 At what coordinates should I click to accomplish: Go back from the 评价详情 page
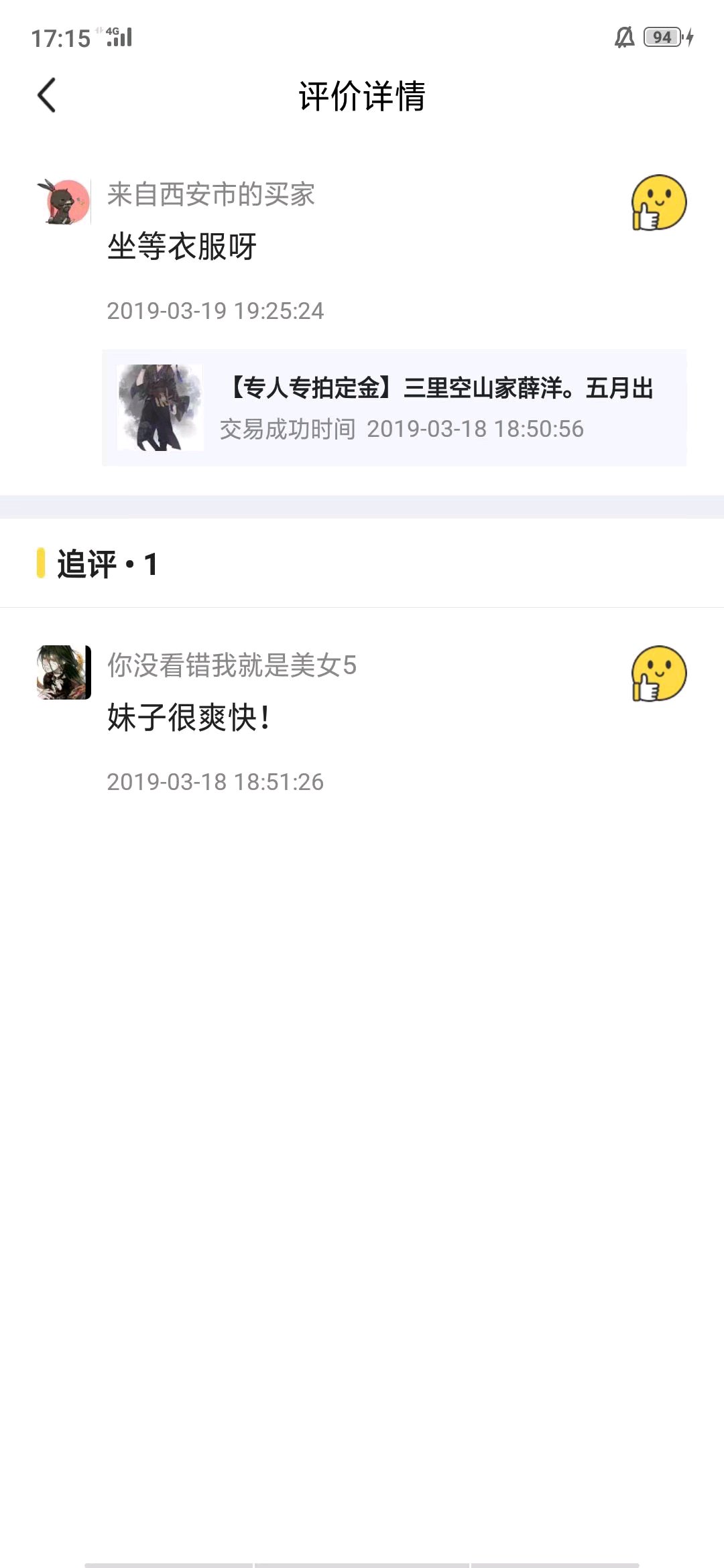47,96
